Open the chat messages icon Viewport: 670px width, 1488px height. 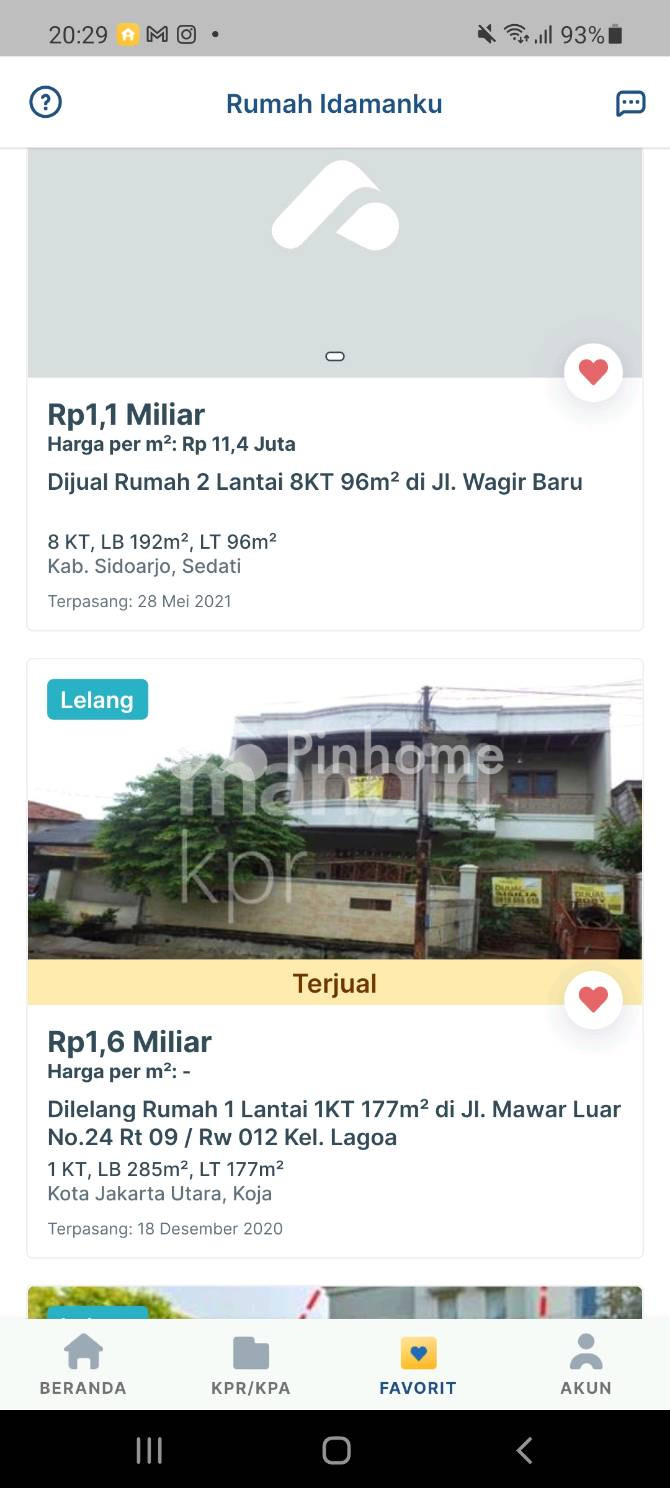tap(630, 103)
